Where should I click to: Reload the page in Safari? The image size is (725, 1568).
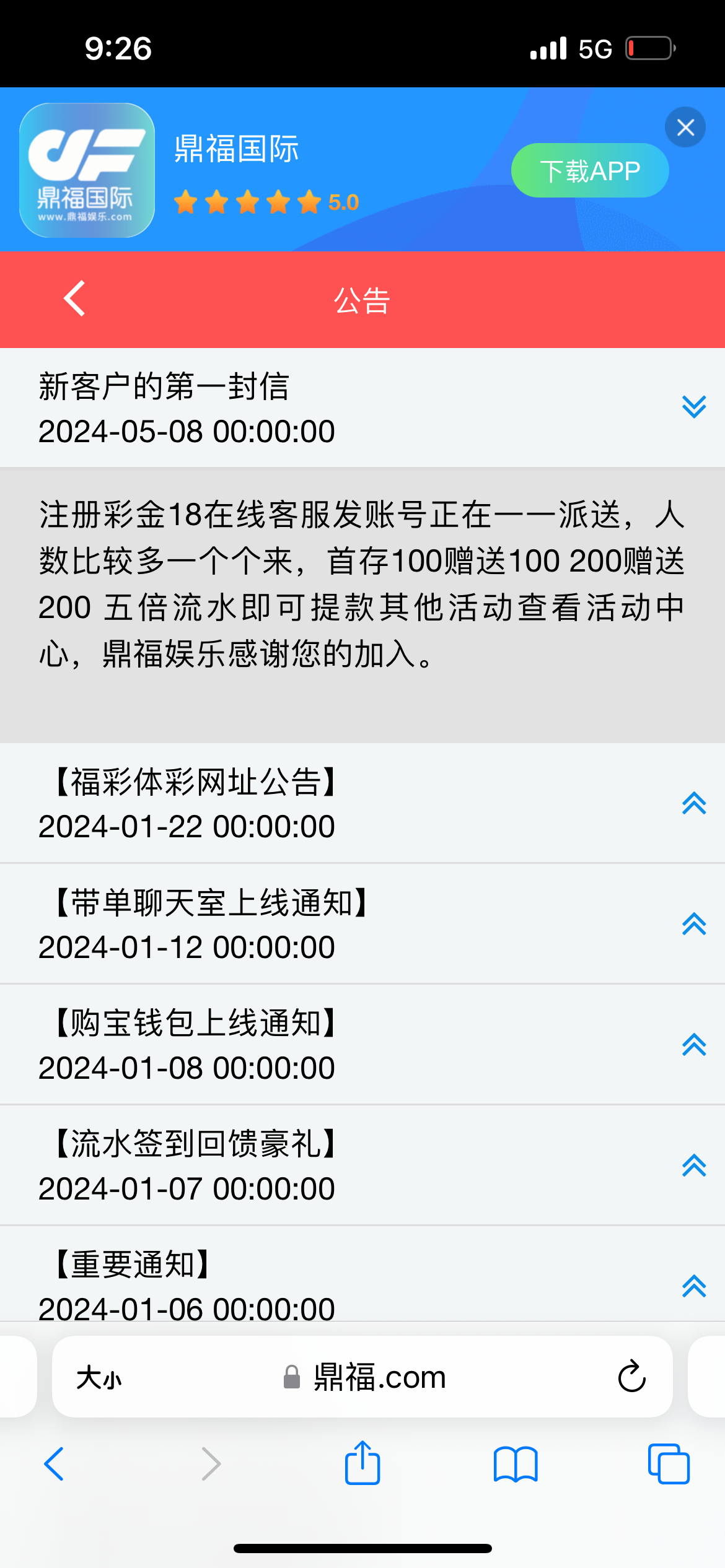[x=631, y=1377]
